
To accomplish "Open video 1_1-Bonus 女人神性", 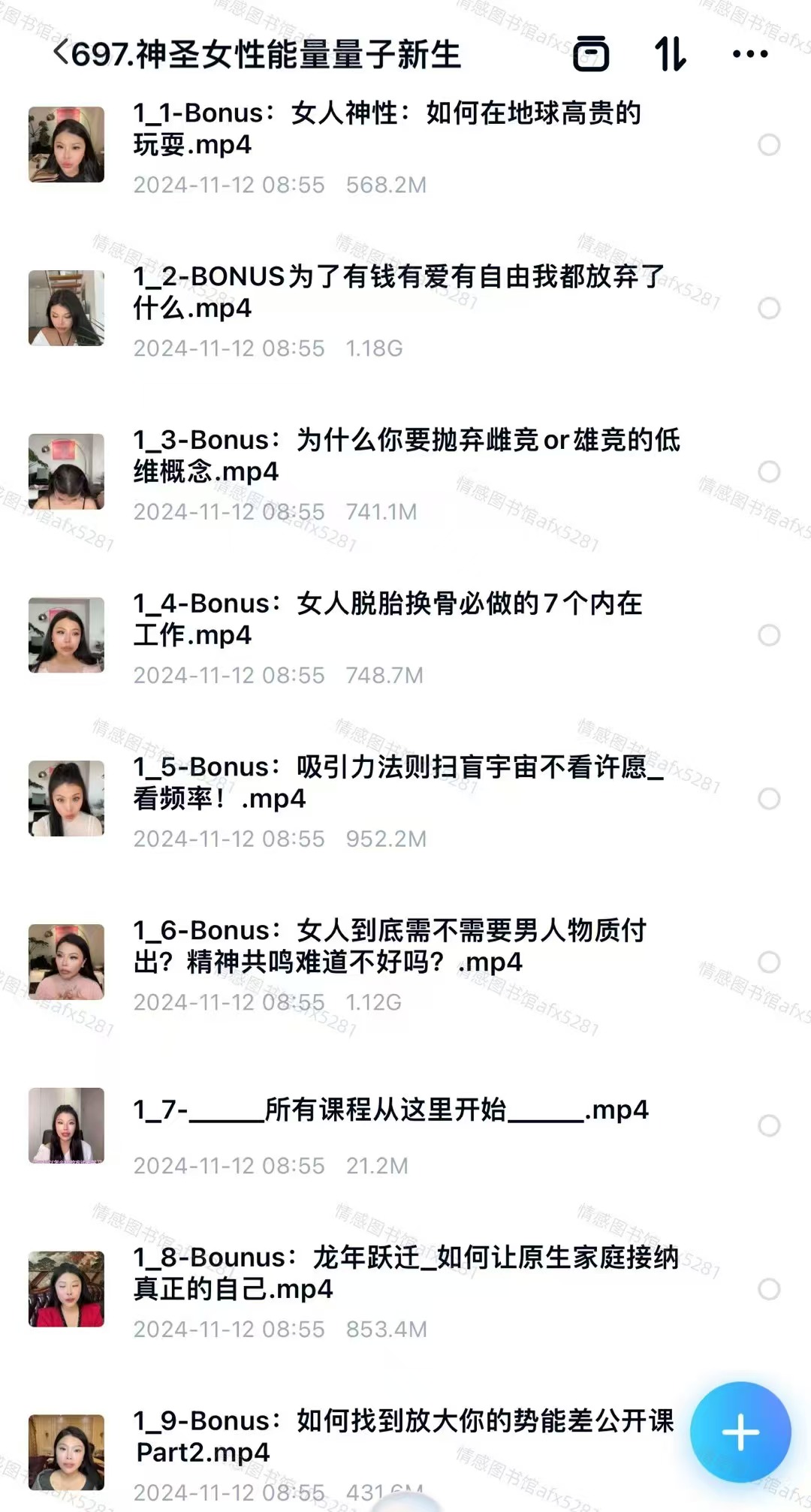I will (387, 128).
